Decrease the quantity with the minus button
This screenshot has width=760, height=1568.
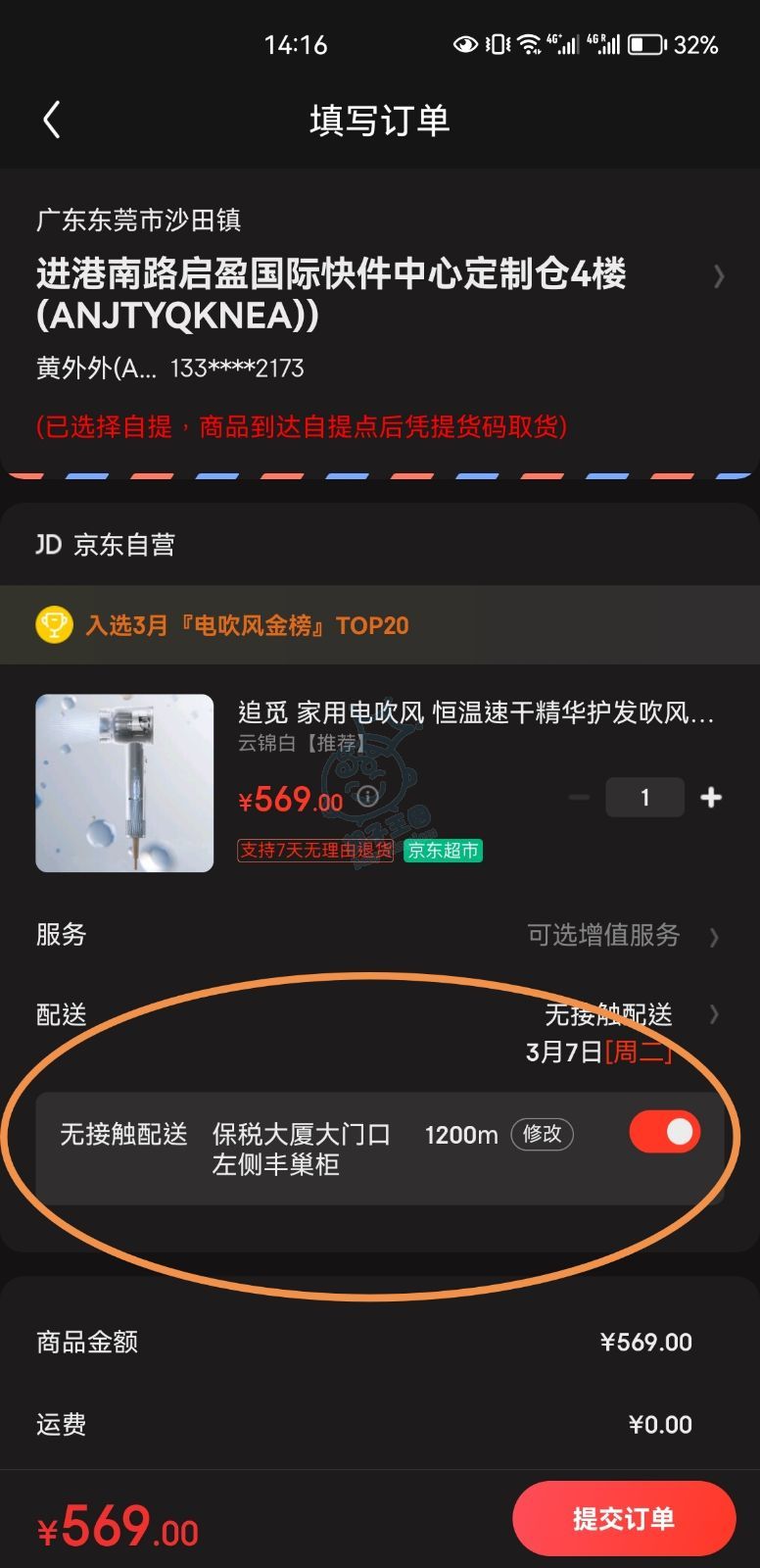pyautogui.click(x=580, y=798)
